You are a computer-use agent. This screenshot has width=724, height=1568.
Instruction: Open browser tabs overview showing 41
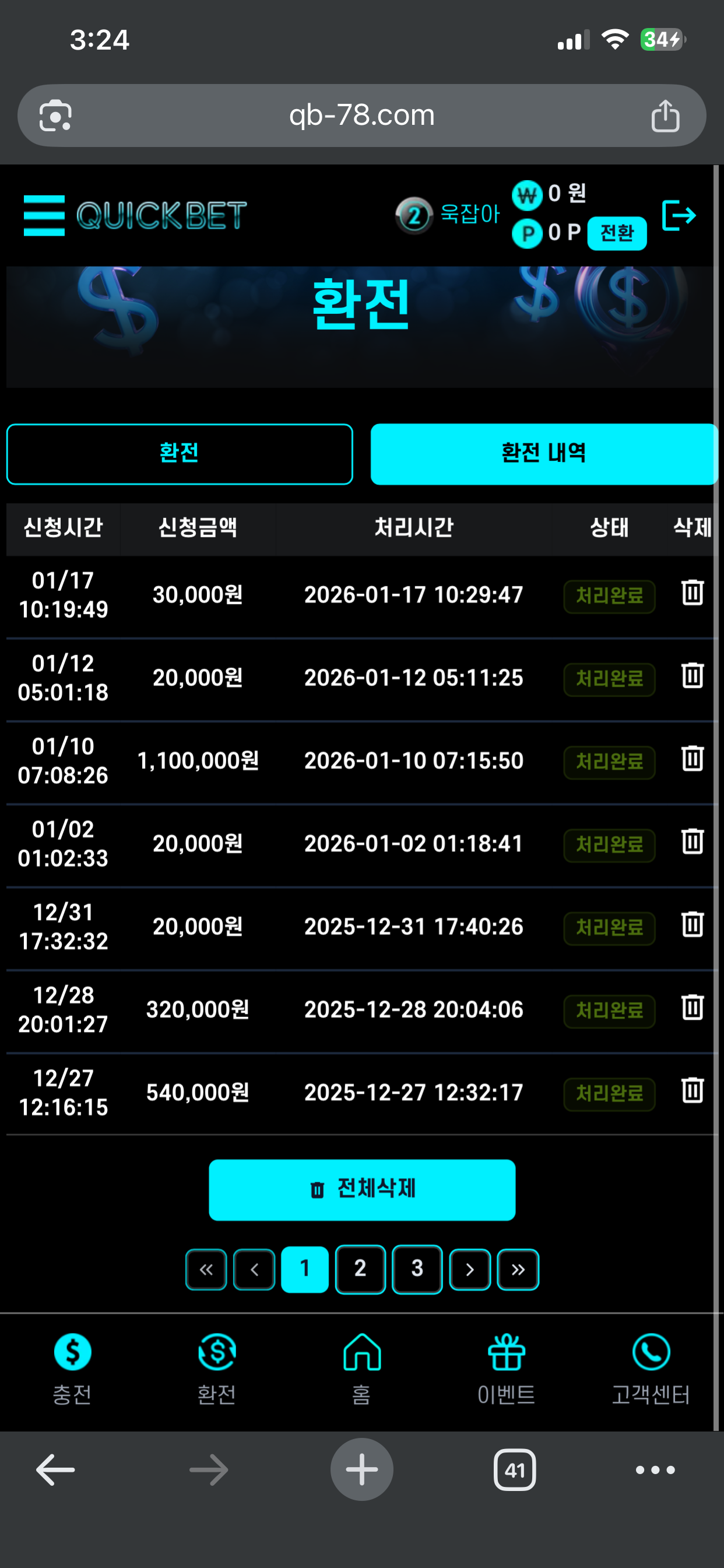click(x=515, y=1470)
